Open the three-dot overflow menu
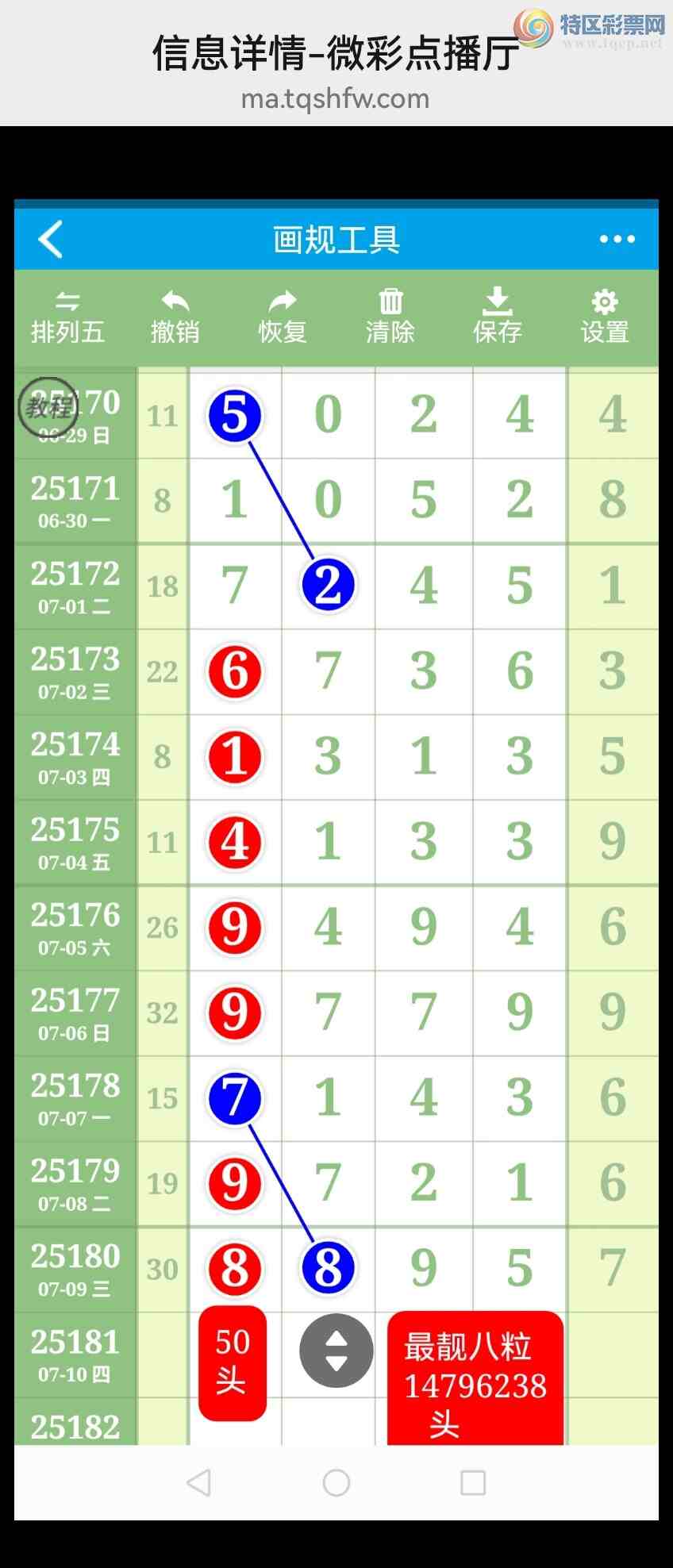The height and width of the screenshot is (1568, 673). coord(617,239)
